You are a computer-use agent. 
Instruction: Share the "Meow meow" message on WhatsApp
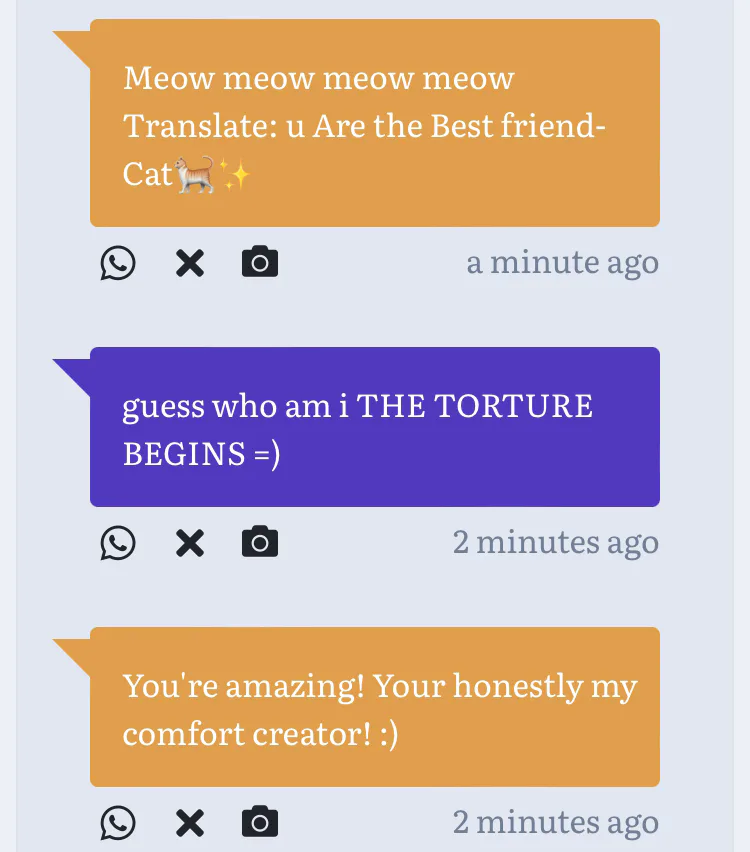pos(118,263)
